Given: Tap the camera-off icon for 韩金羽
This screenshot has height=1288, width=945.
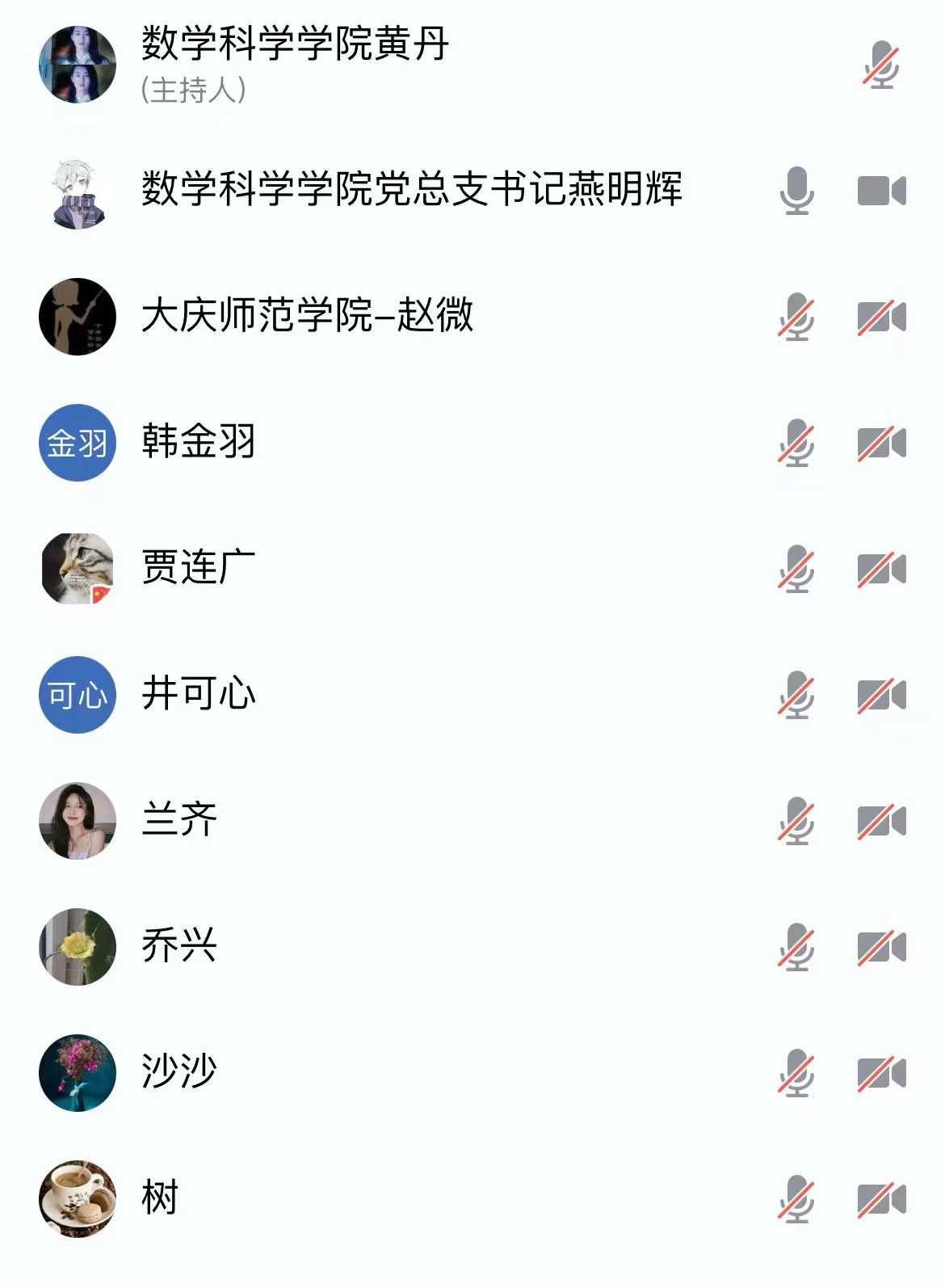Looking at the screenshot, I should [881, 443].
